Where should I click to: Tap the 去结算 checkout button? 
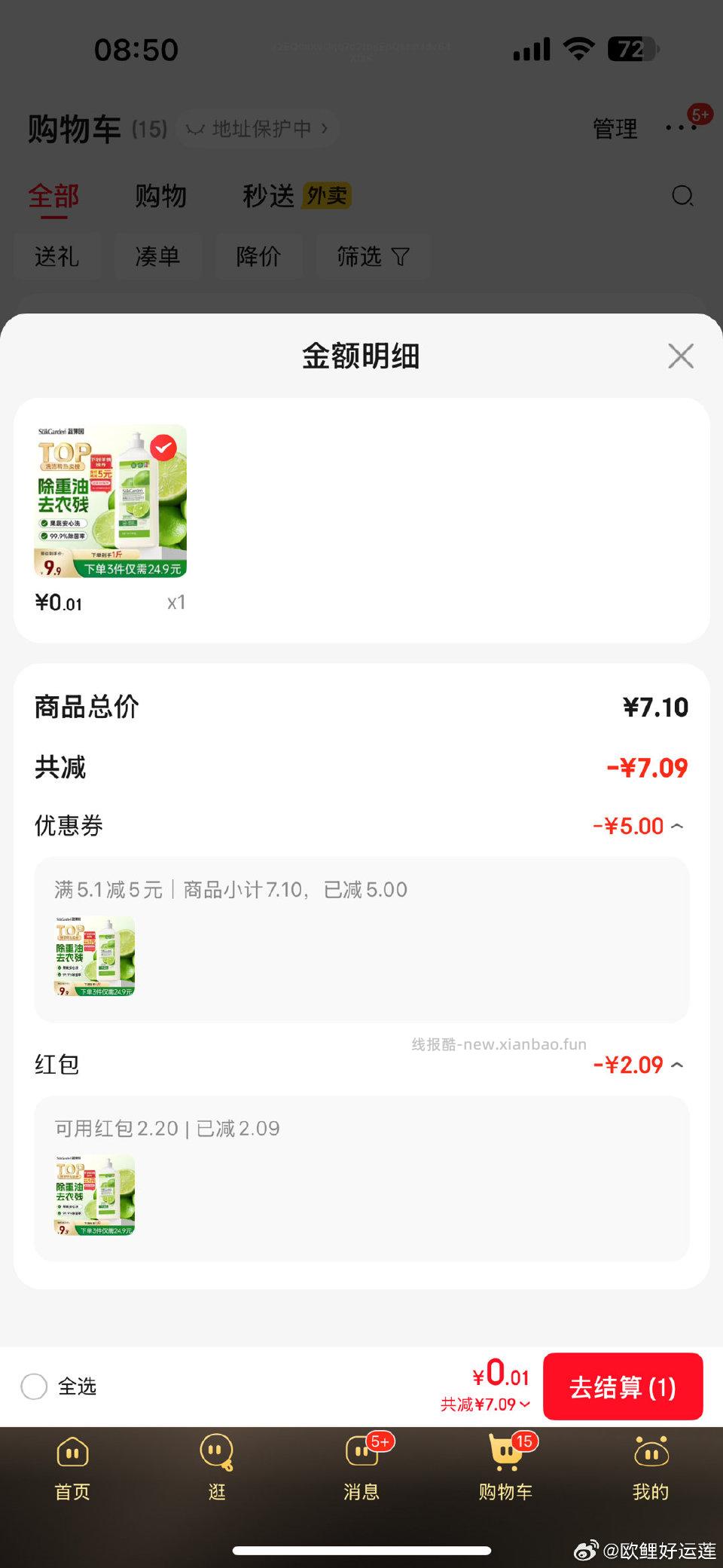[623, 1386]
